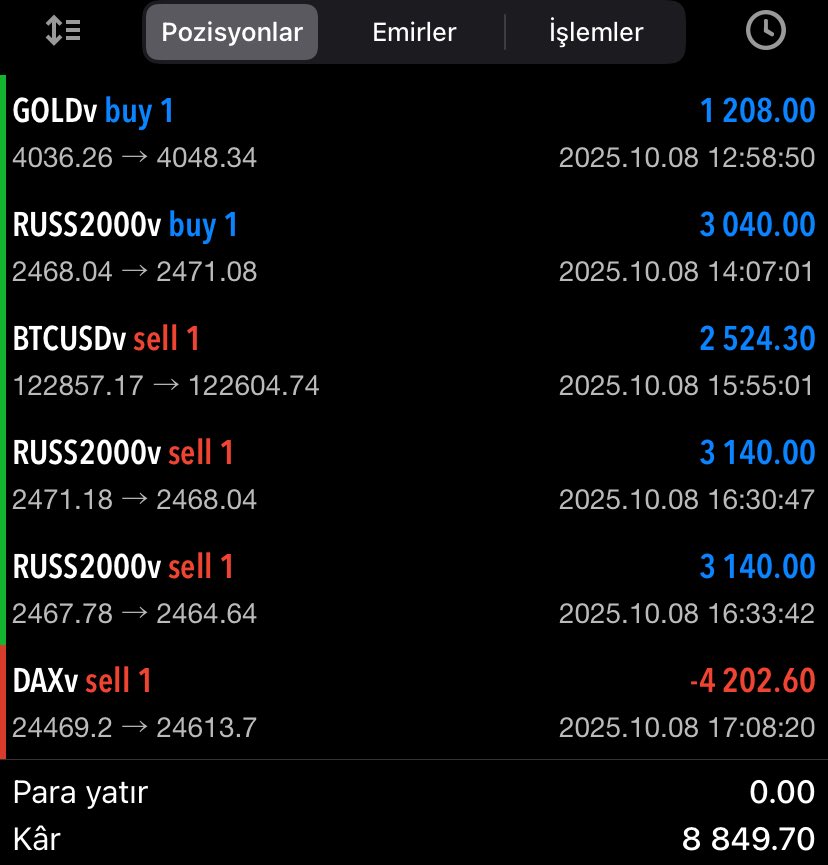
Task: Open the clock icon for history period
Action: (766, 32)
